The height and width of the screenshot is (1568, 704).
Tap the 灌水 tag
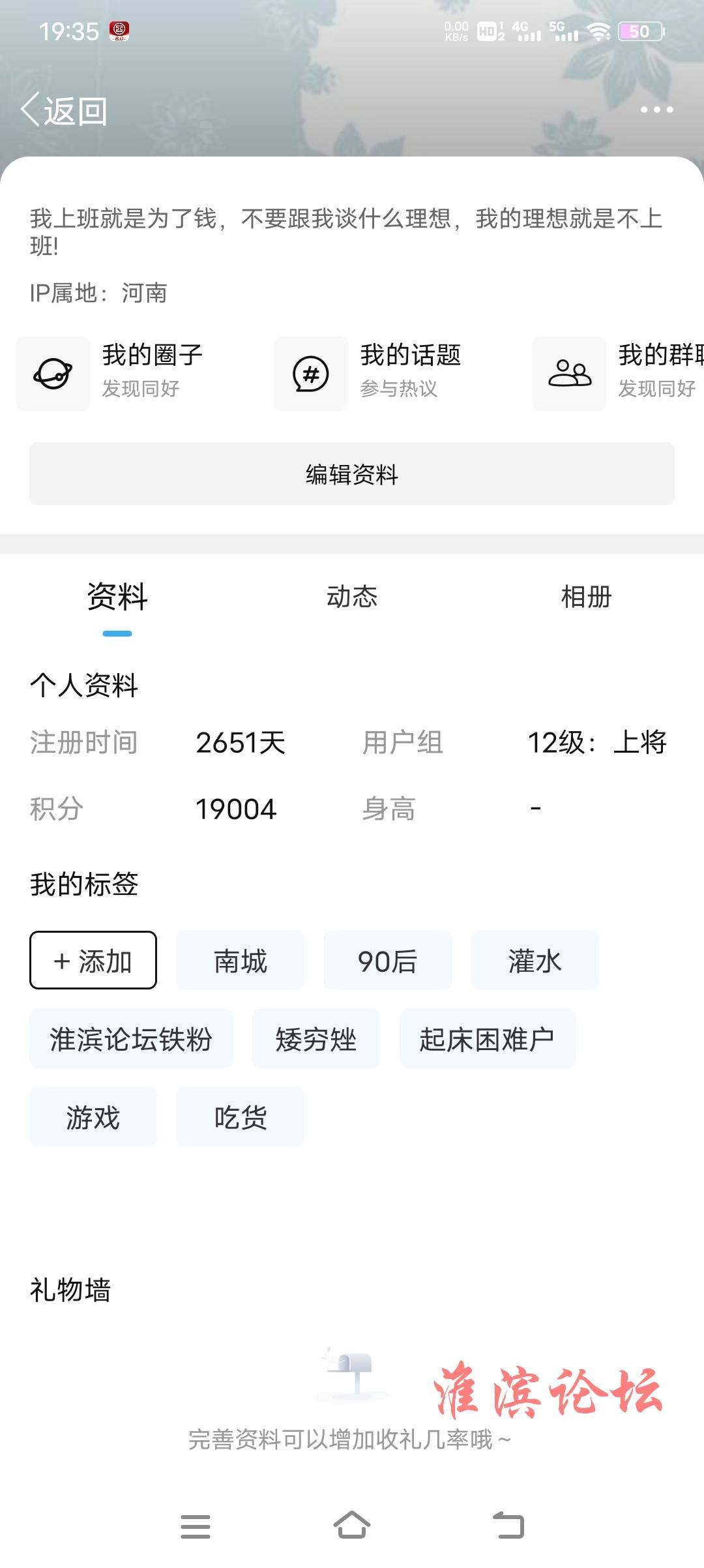click(535, 960)
